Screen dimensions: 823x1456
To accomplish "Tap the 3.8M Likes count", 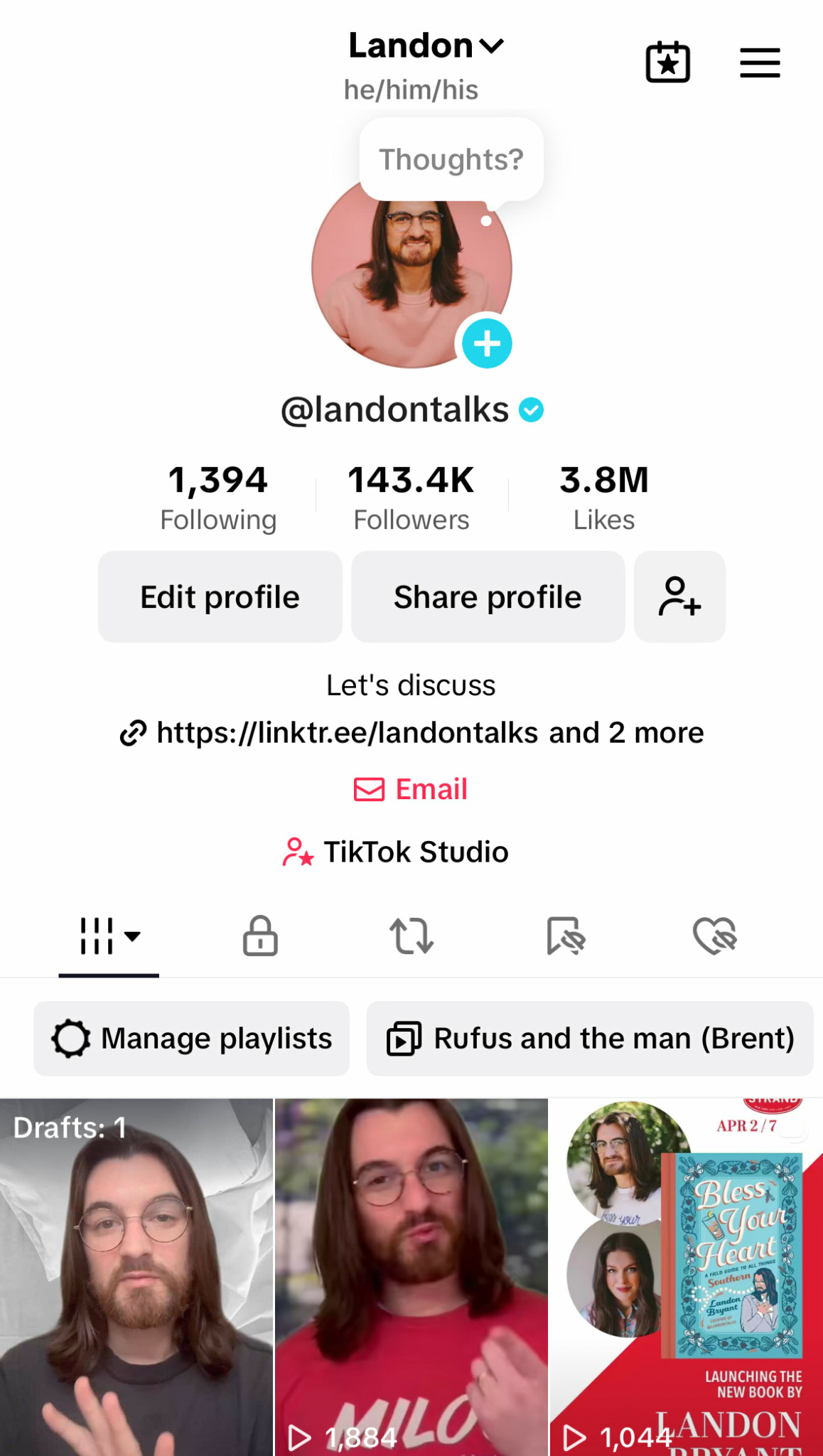I will click(x=603, y=497).
